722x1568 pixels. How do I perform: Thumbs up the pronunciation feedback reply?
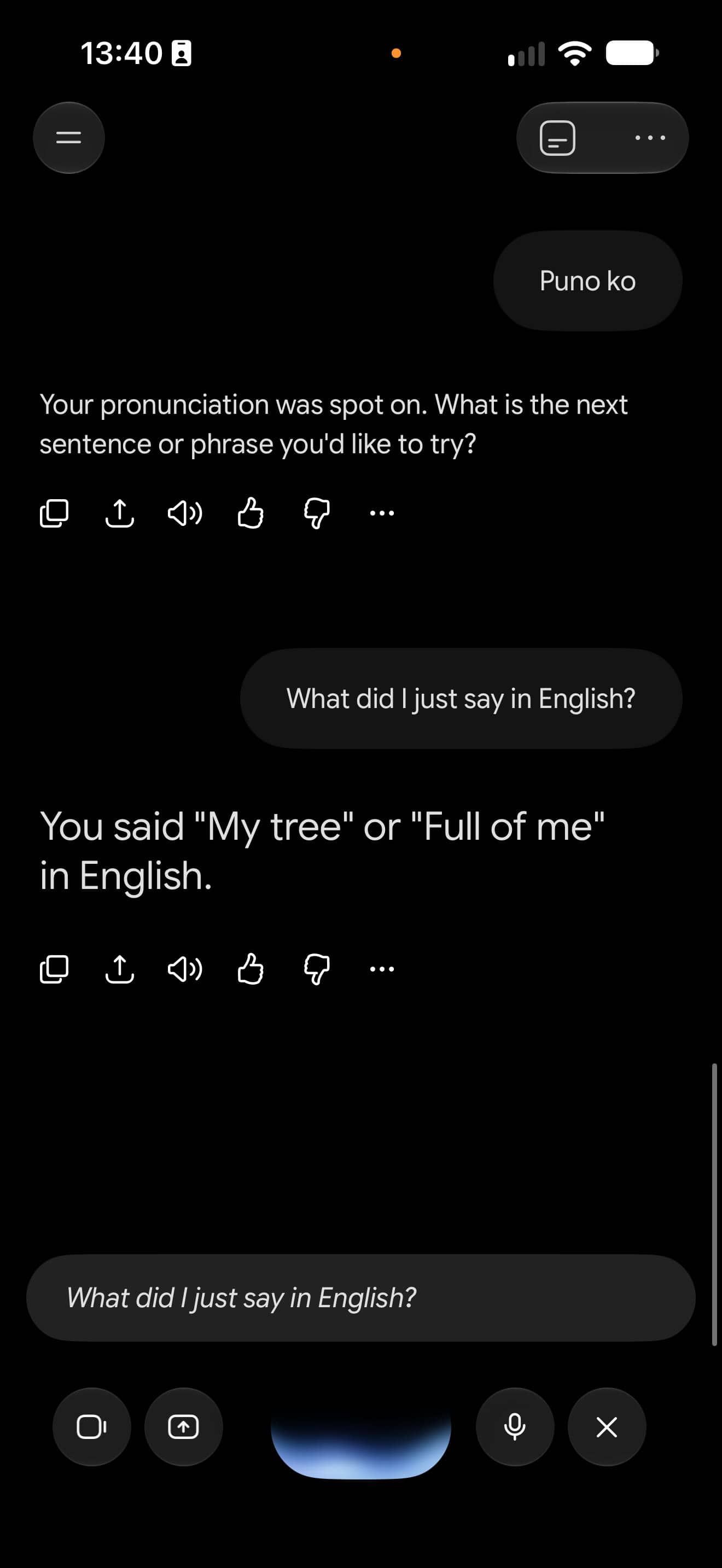point(251,513)
